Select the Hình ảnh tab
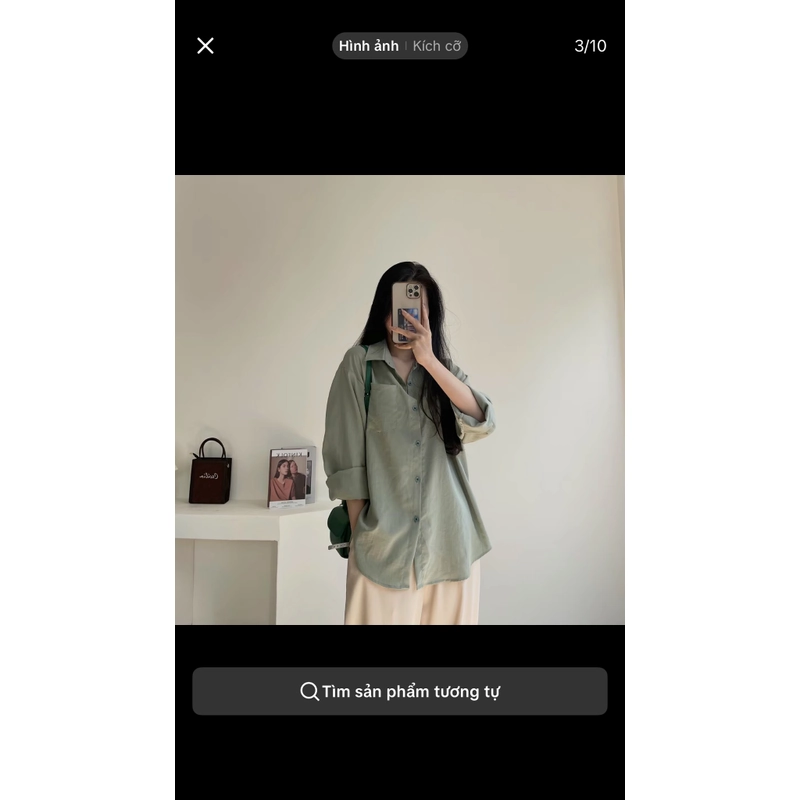Image resolution: width=800 pixels, height=800 pixels. pos(368,46)
